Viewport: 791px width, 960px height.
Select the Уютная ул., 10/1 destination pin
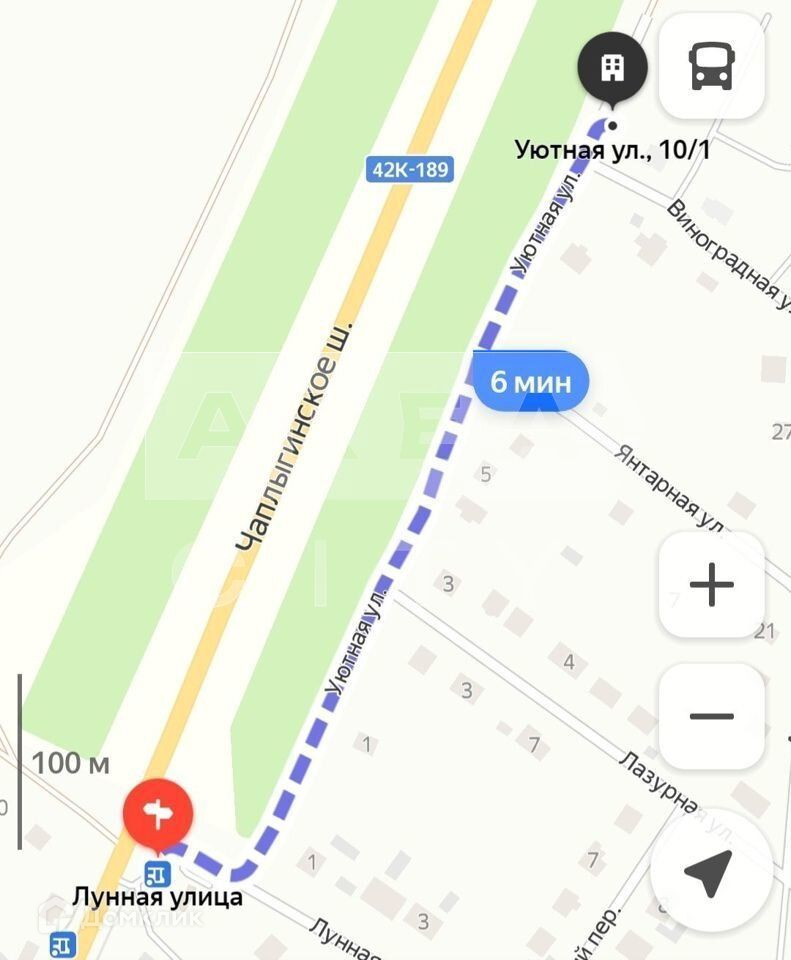pyautogui.click(x=612, y=68)
